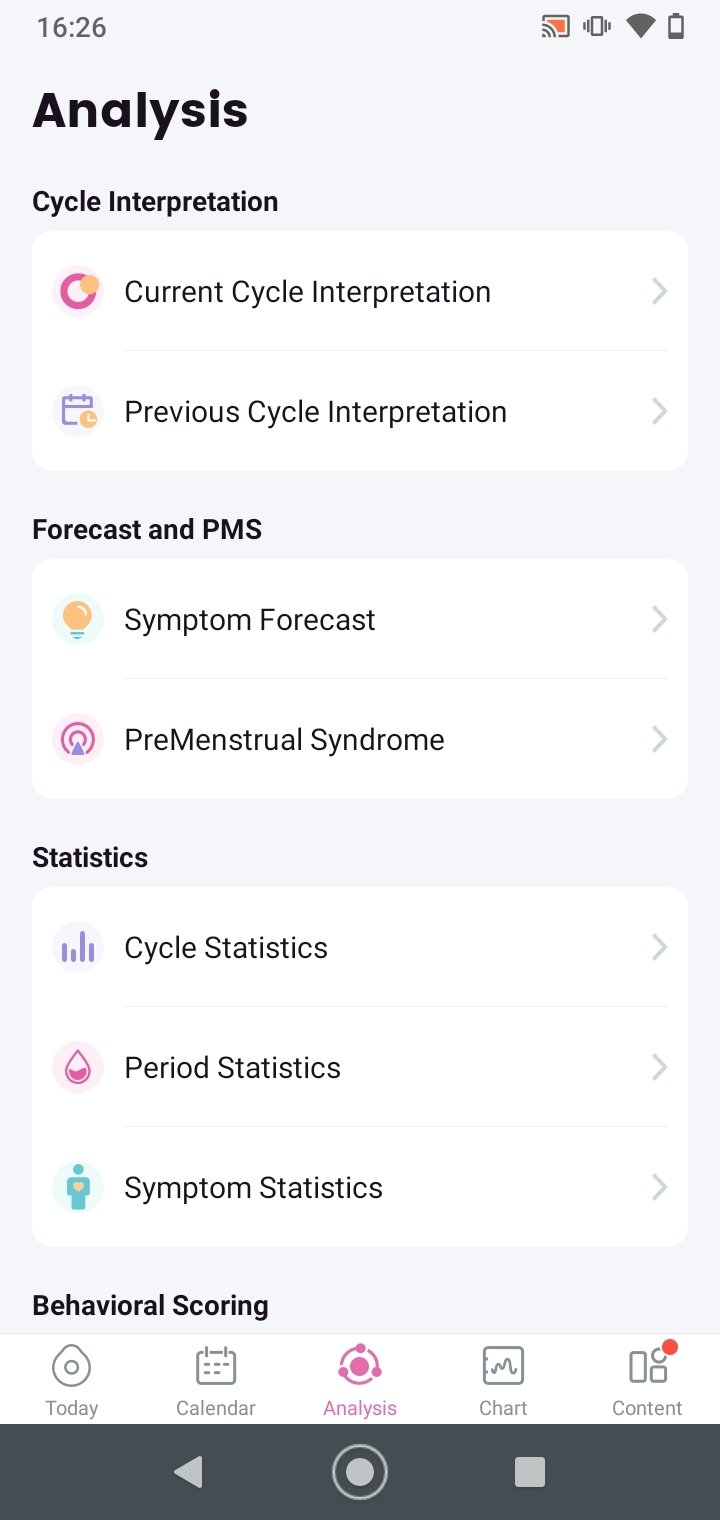Select the Analysis tab

pos(360,1380)
